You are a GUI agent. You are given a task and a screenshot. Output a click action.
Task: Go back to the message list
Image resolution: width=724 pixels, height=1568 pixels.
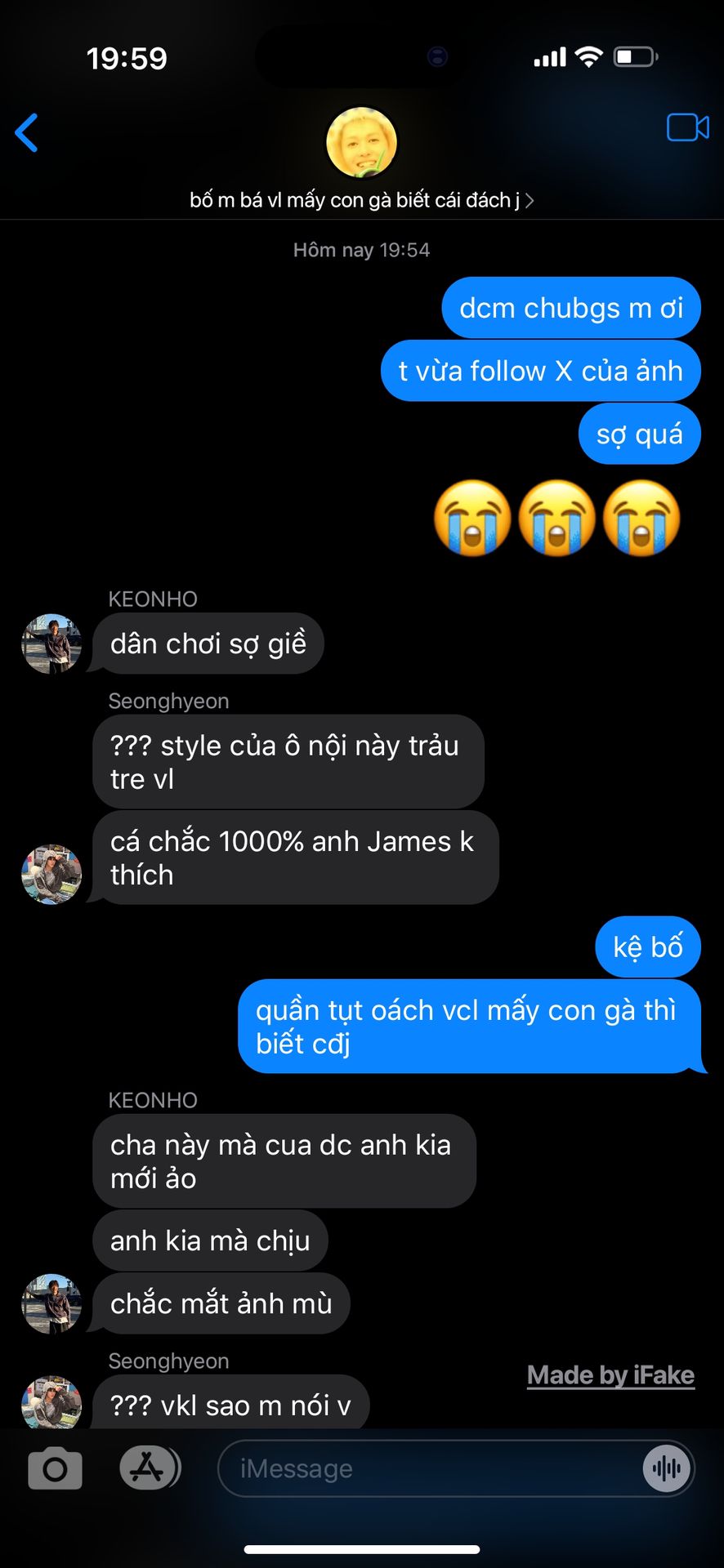pos(27,132)
